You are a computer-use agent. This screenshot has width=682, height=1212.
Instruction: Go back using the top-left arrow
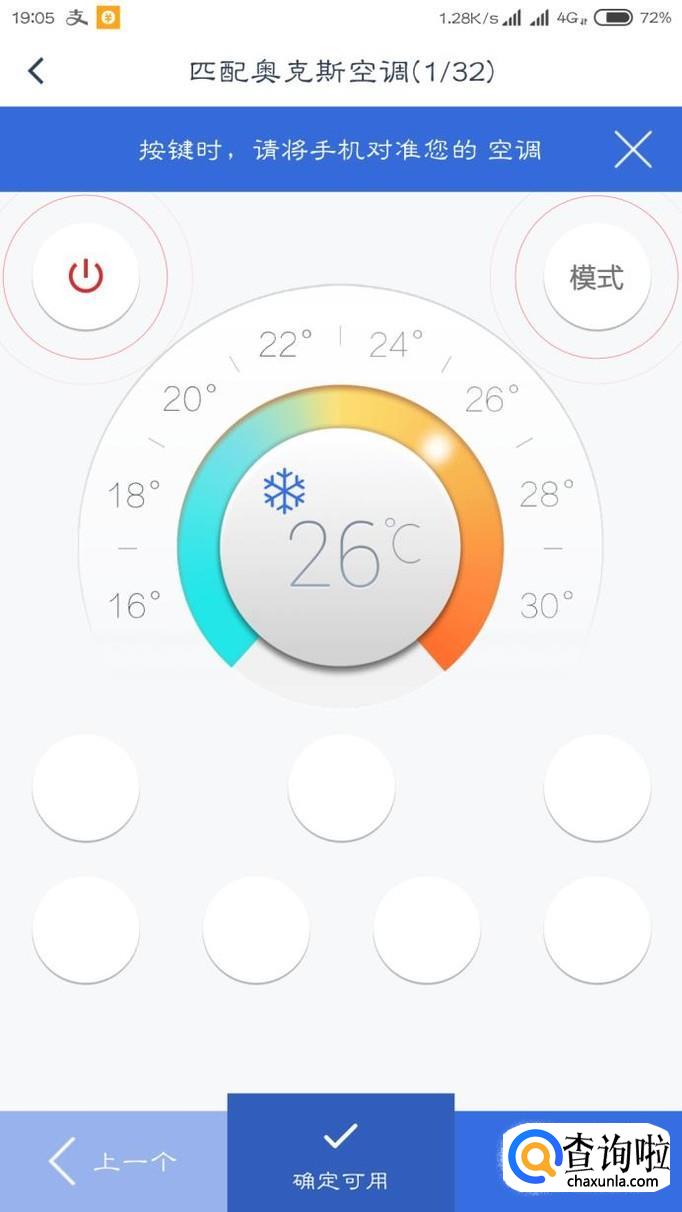pos(37,71)
